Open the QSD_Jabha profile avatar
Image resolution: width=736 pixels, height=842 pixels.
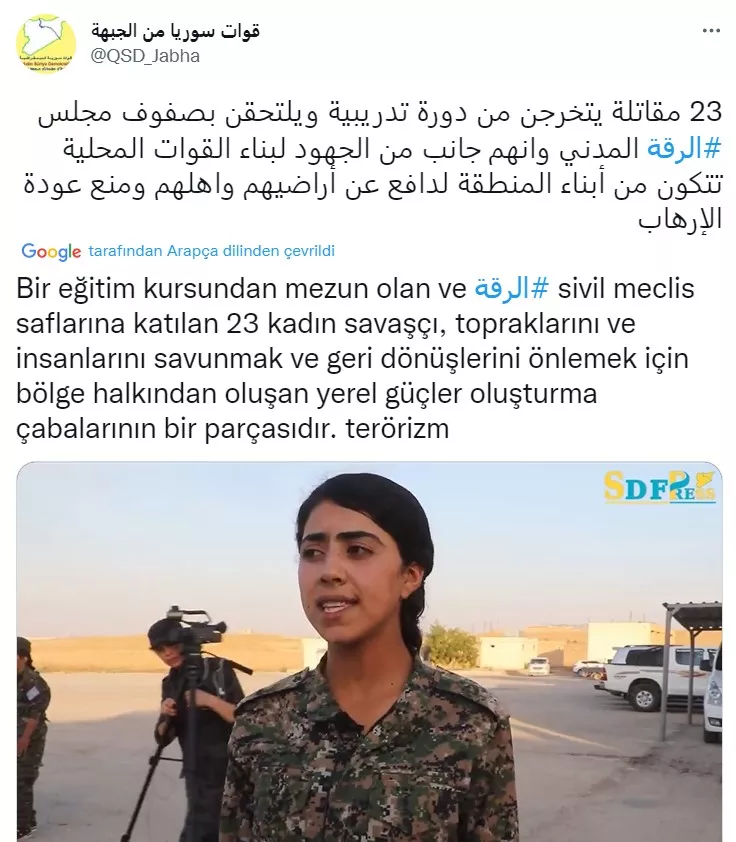tap(46, 43)
